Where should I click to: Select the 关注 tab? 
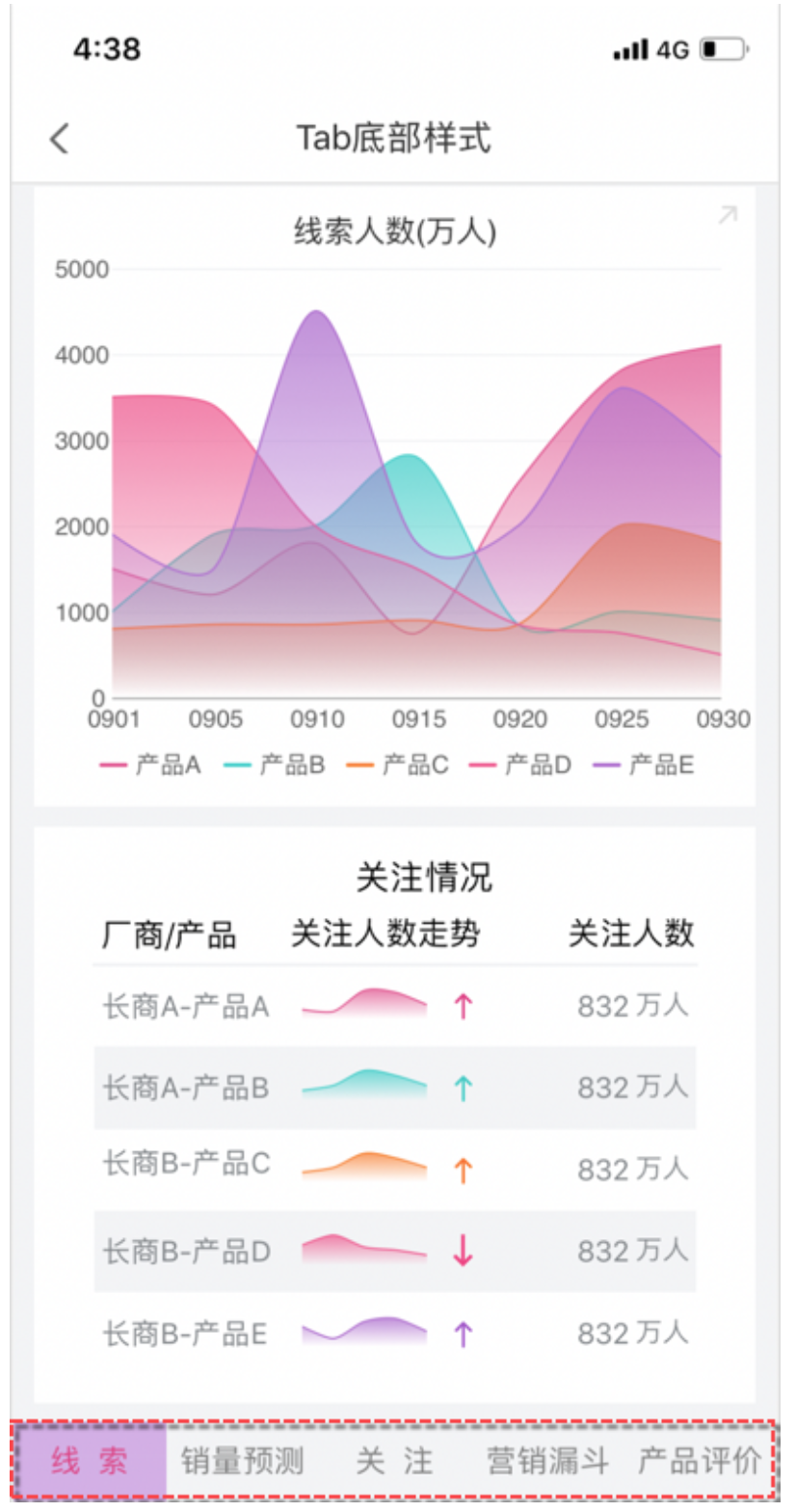point(394,1461)
